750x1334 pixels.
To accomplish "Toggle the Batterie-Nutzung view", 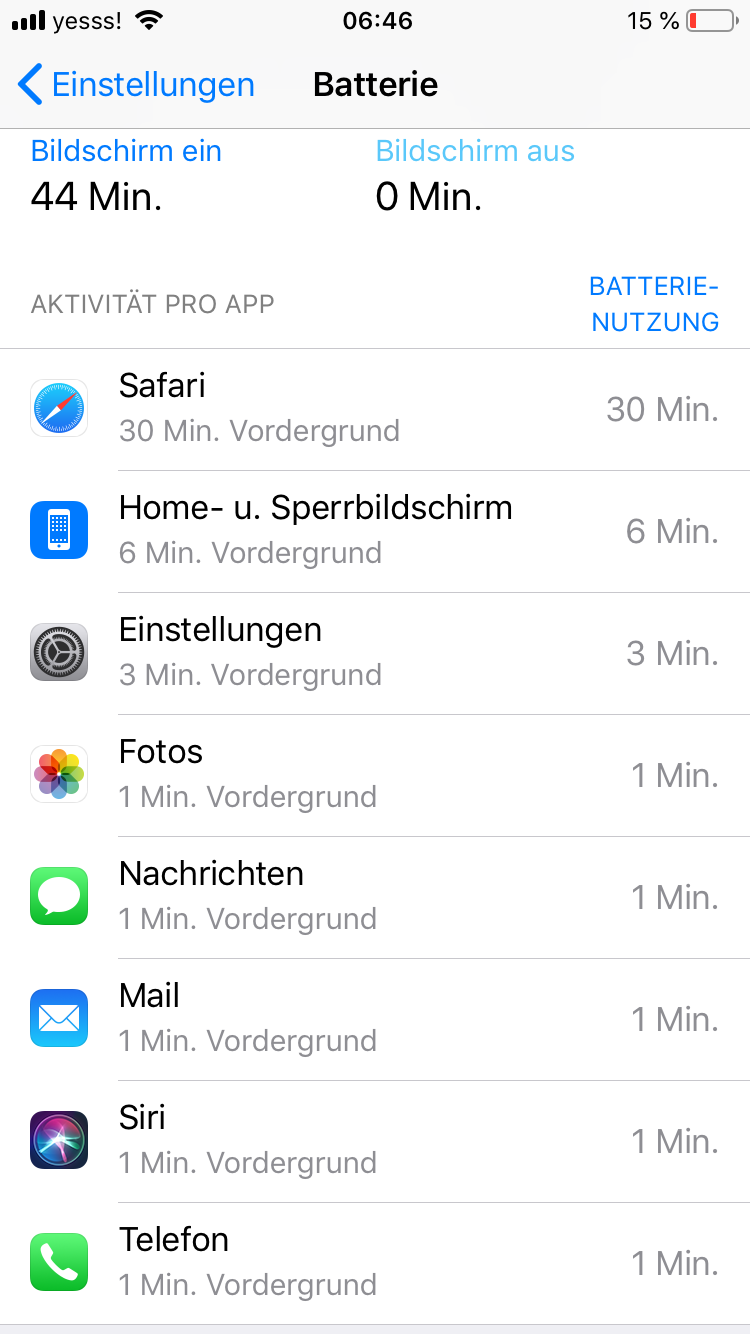I will tap(654, 304).
